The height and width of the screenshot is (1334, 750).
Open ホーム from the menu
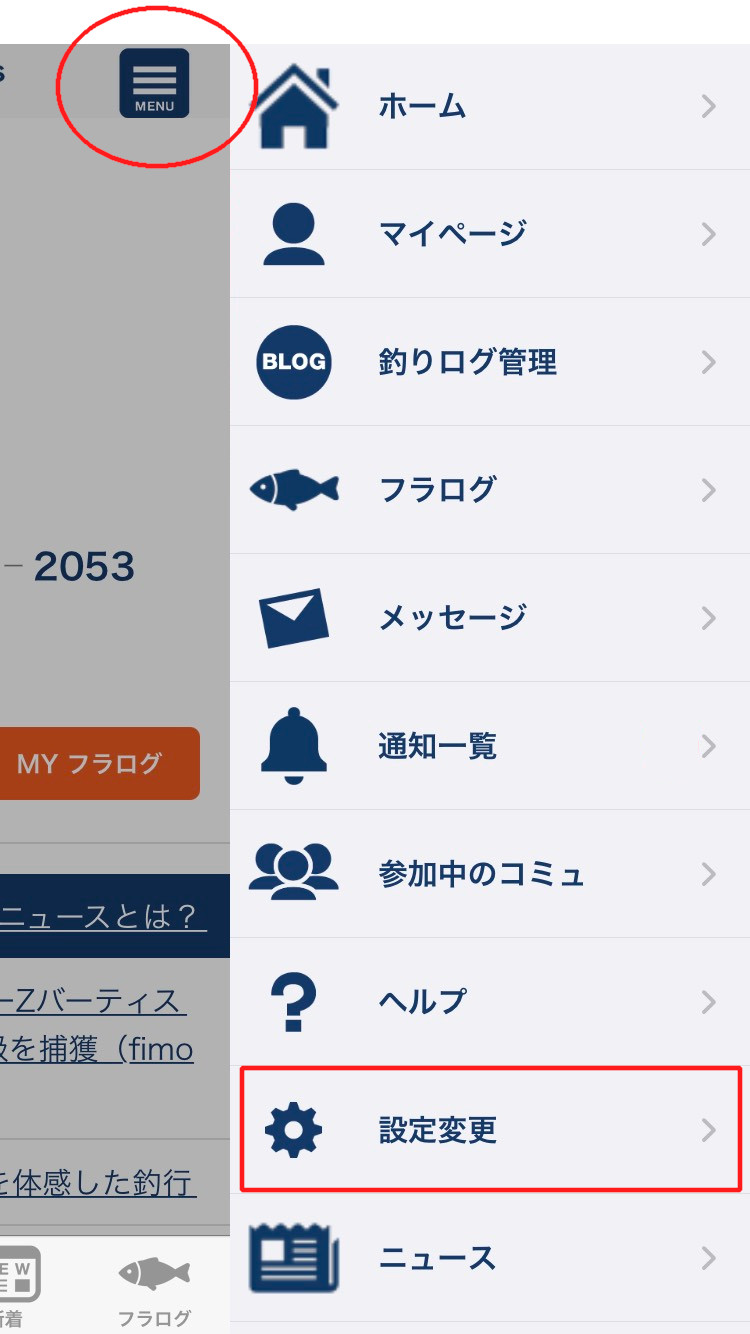[490, 106]
